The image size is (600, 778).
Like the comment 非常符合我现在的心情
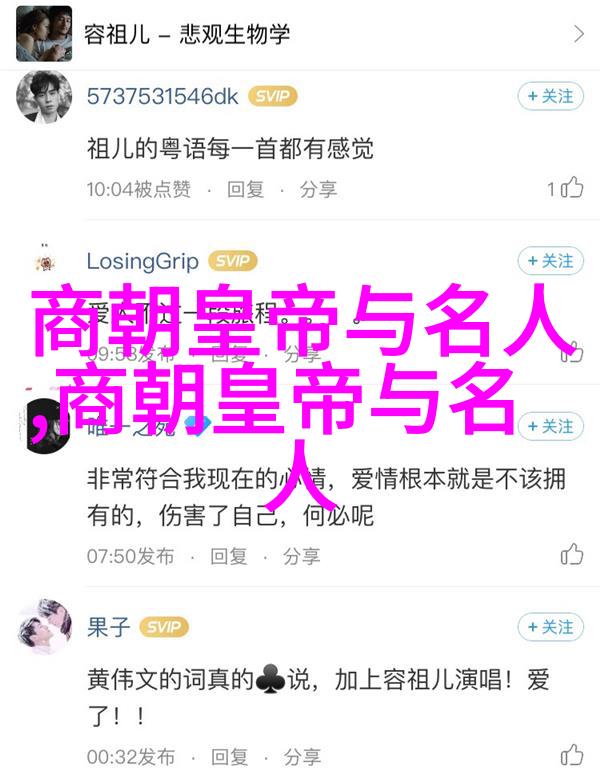pos(571,555)
